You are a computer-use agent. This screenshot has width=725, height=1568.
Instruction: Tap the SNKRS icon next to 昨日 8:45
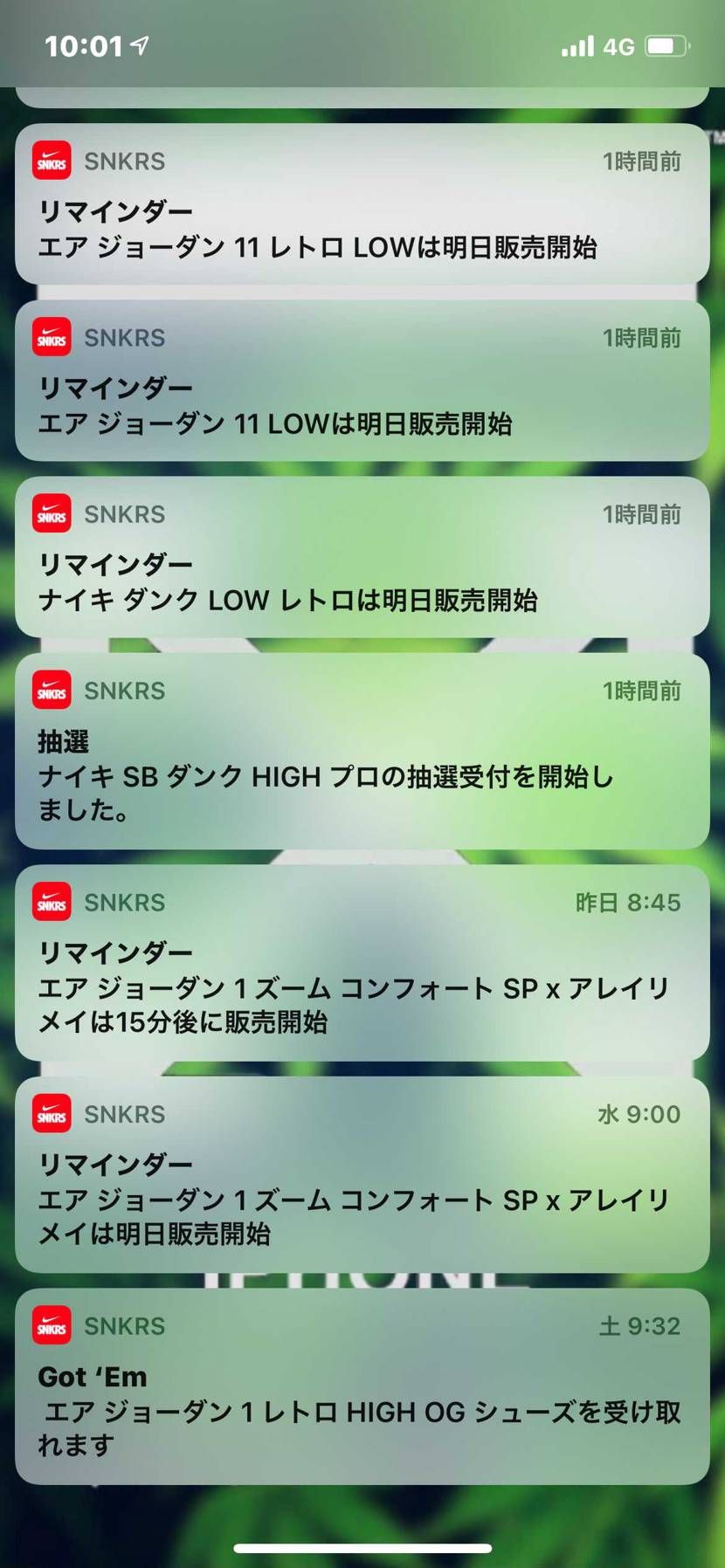pyautogui.click(x=52, y=902)
